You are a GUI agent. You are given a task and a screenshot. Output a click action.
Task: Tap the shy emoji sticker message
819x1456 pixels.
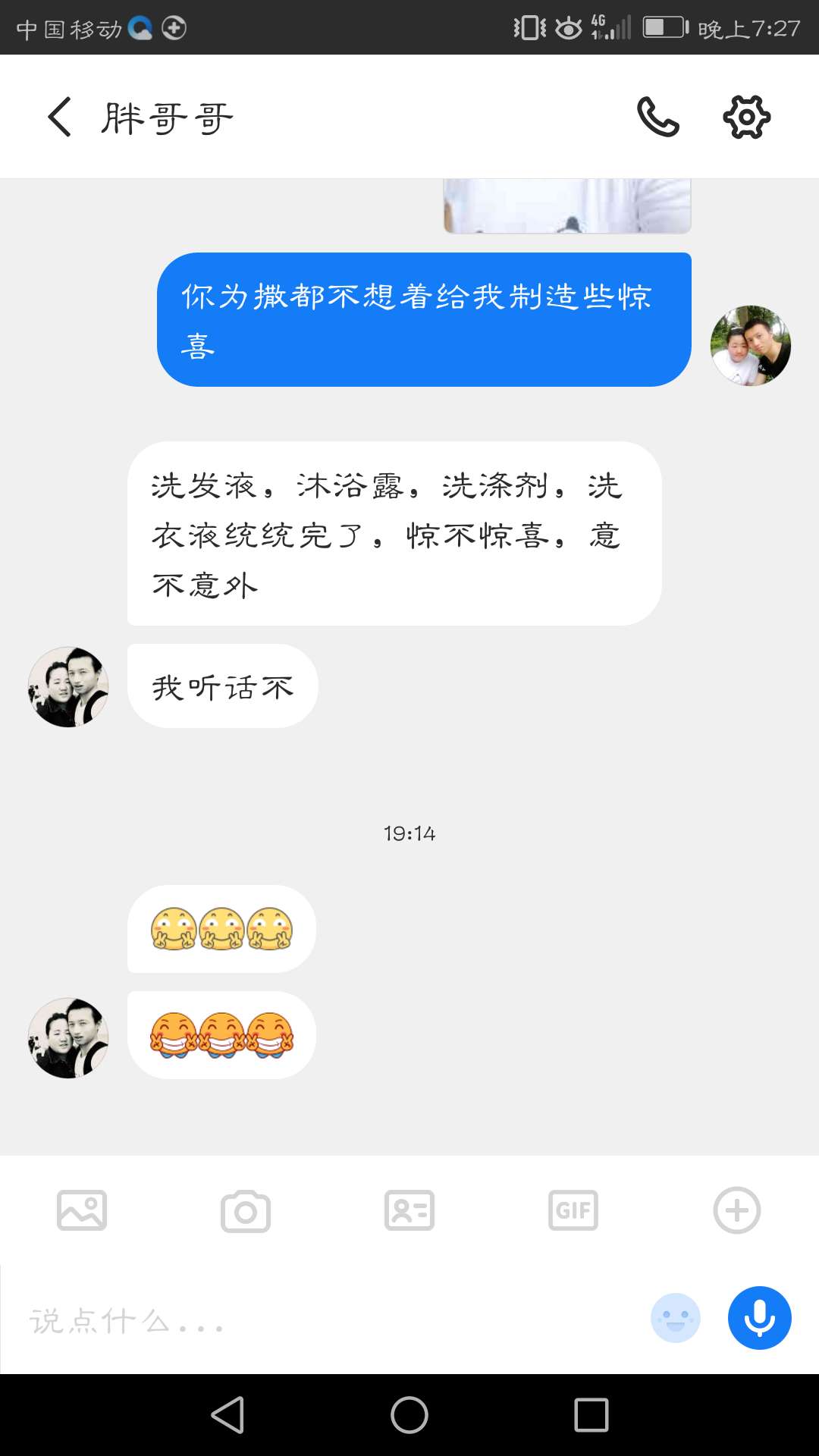221,930
